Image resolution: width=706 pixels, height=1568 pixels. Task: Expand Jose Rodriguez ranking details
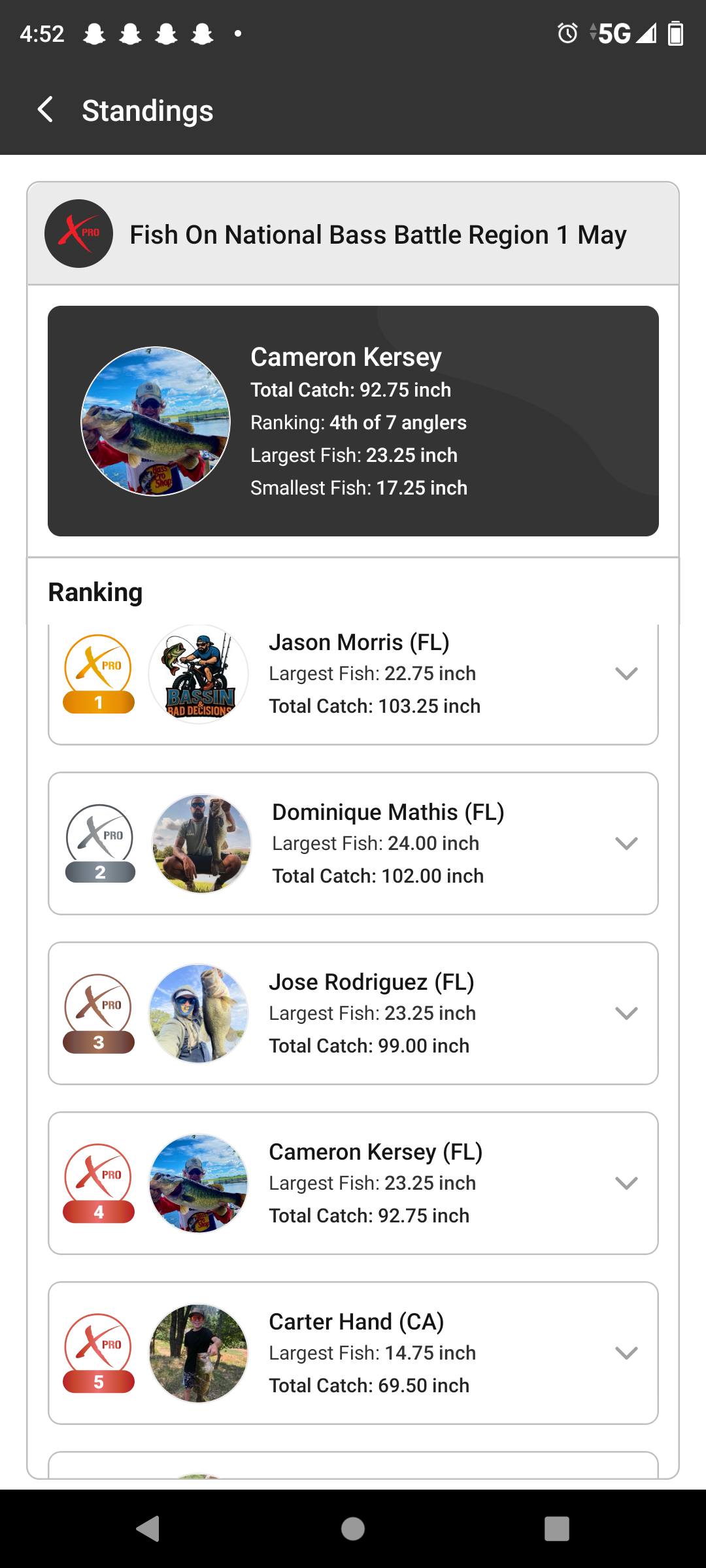[626, 1013]
